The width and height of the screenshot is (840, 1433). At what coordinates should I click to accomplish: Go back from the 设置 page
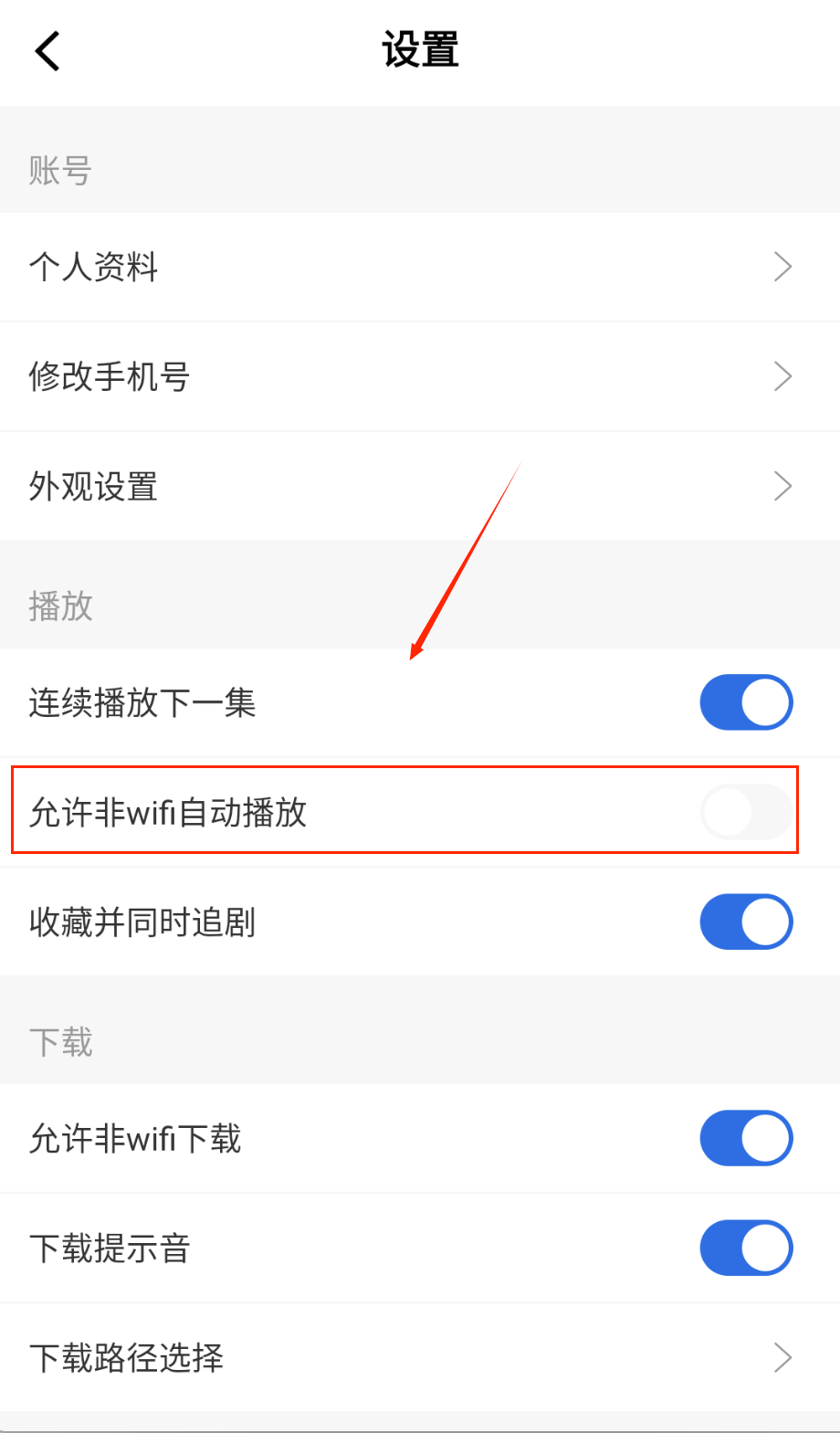click(x=47, y=50)
